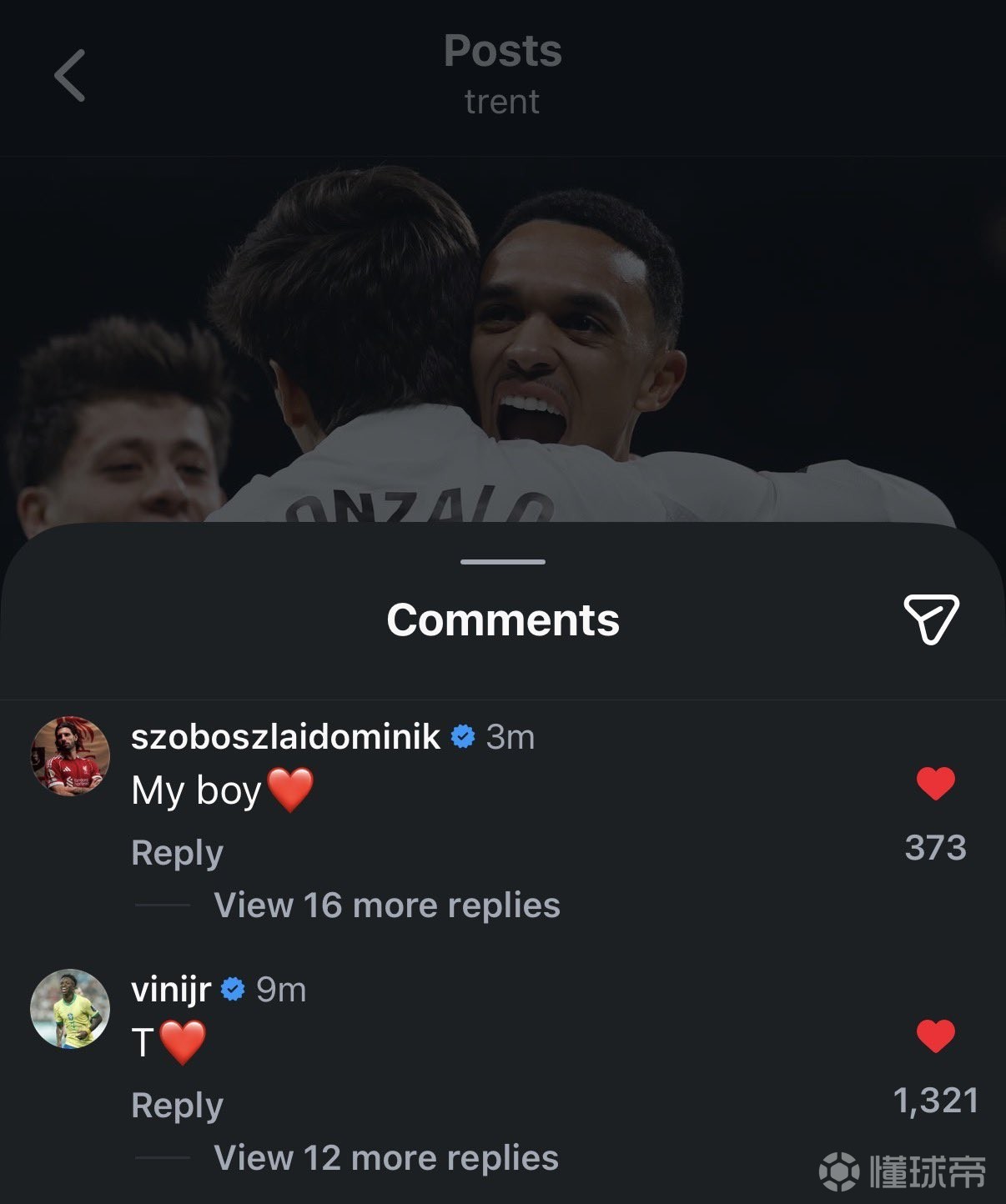Share the post via the send icon
This screenshot has height=1204, width=1006.
tap(931, 619)
